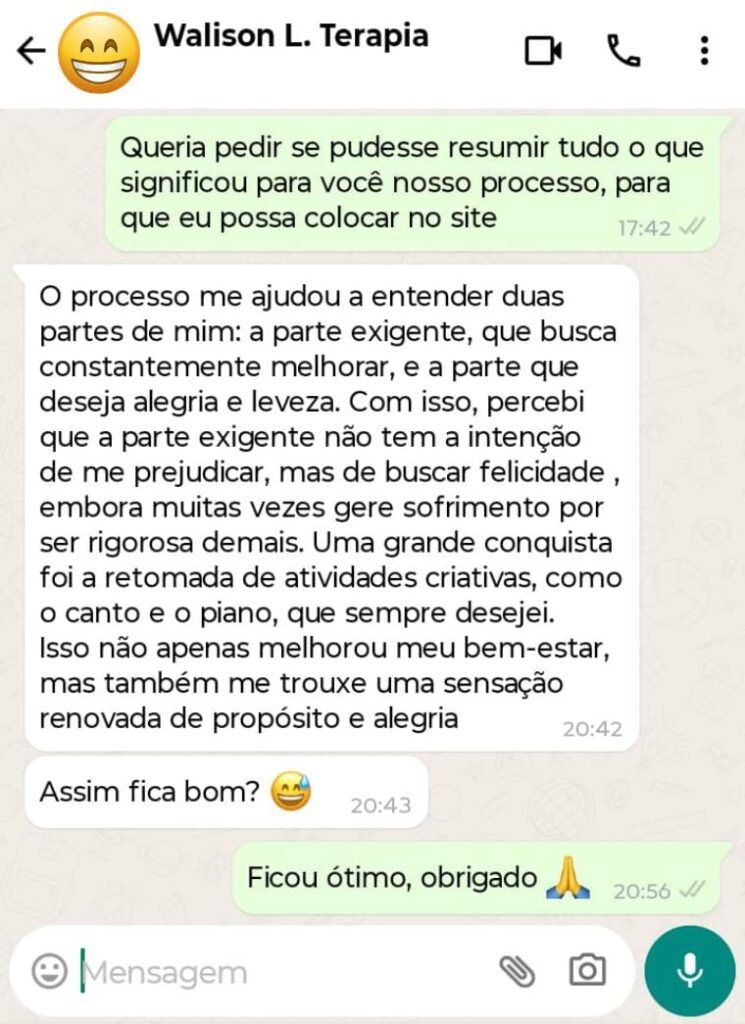Start a voice call with Walison
The image size is (745, 1024).
(x=624, y=51)
